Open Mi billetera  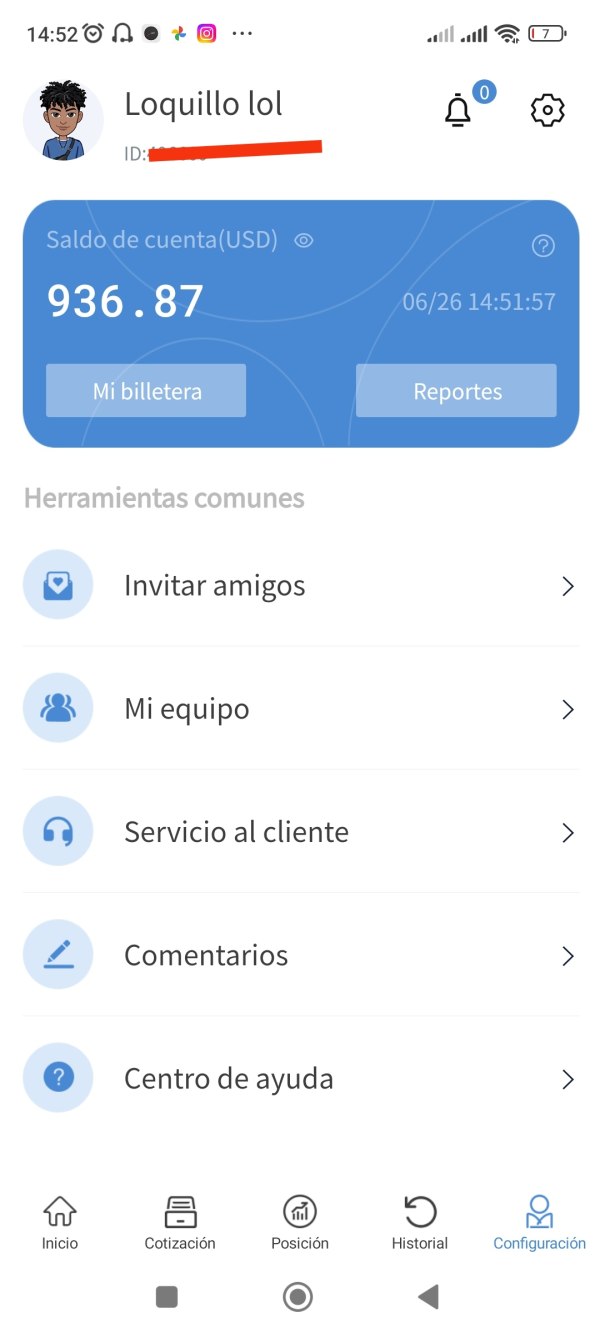pos(146,391)
